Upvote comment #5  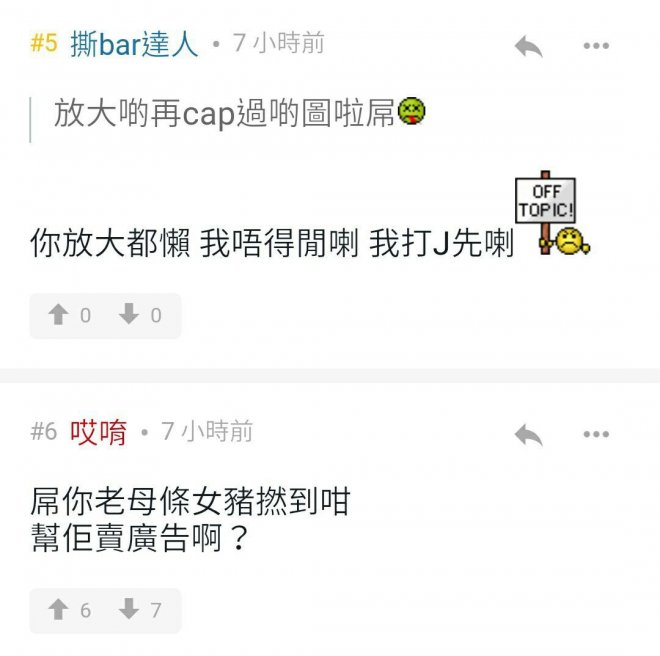[59, 316]
